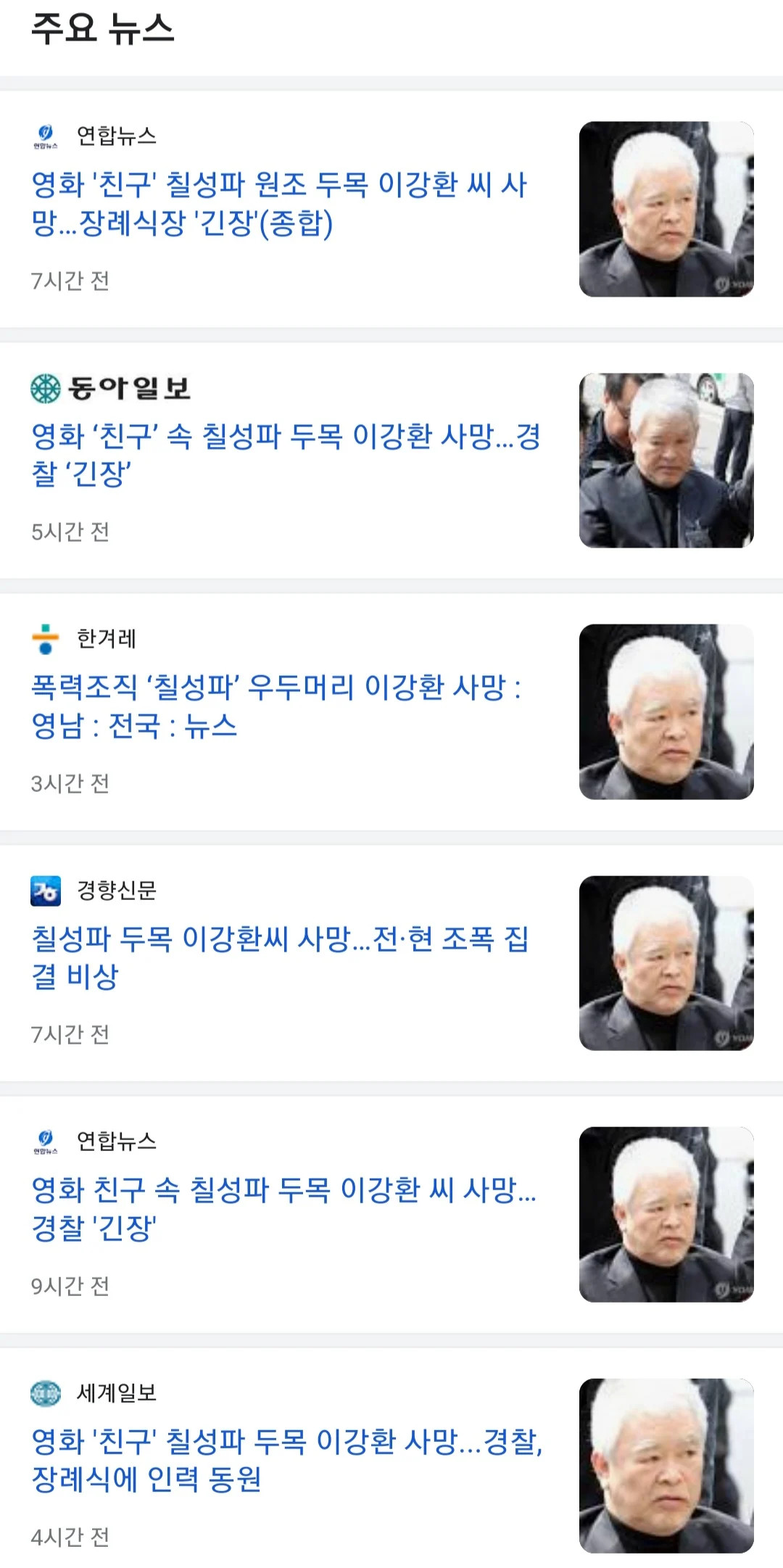Image resolution: width=783 pixels, height=1568 pixels.
Task: Read the 세계일보 장례식에 인력 동원 article
Action: coord(286,1459)
